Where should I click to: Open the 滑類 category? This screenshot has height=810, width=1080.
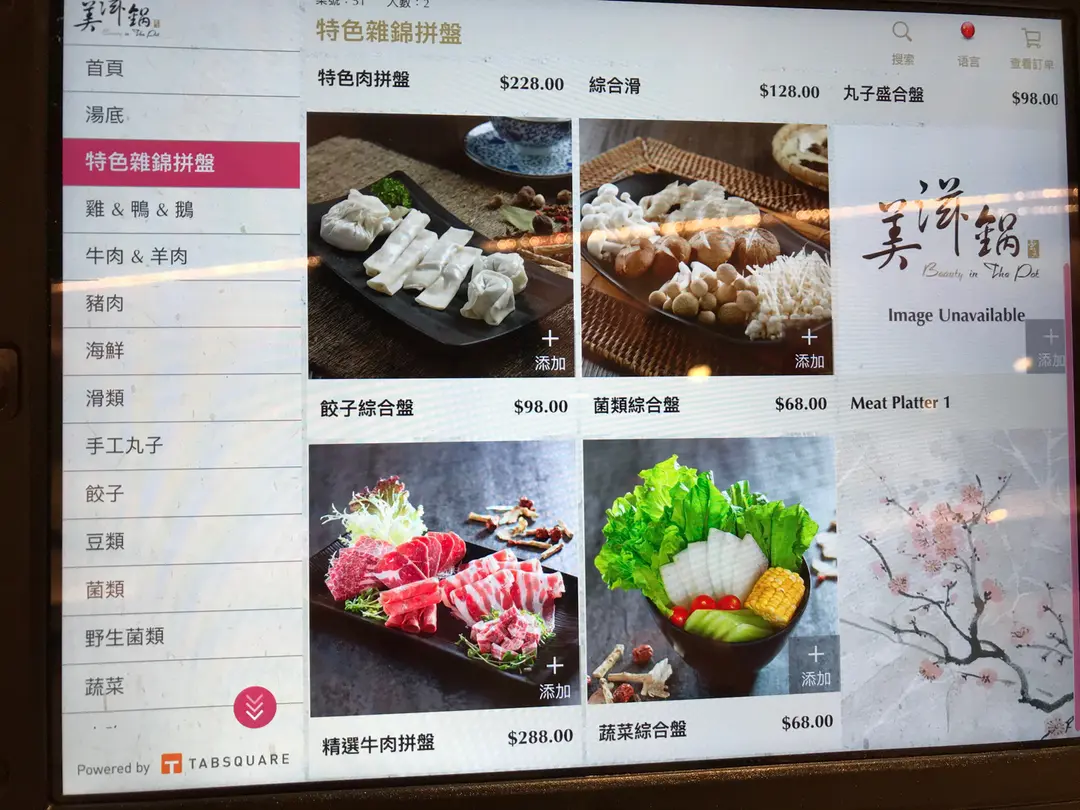pyautogui.click(x=180, y=398)
